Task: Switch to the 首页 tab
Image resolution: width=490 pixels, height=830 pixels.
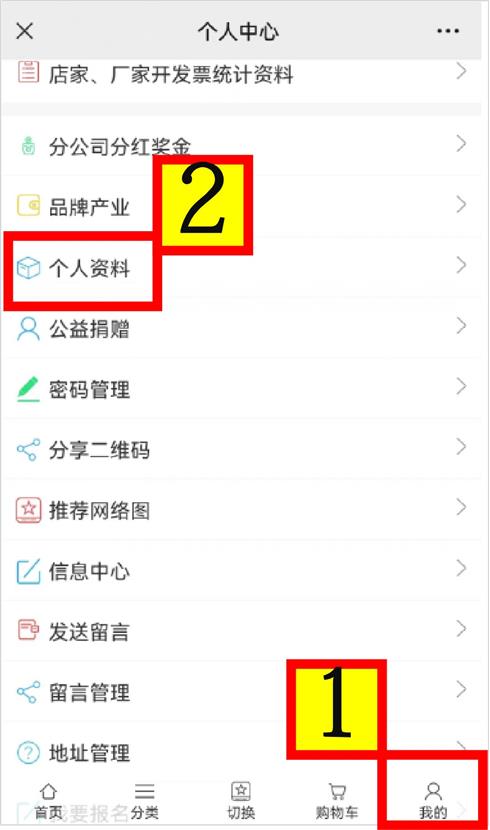Action: [49, 801]
